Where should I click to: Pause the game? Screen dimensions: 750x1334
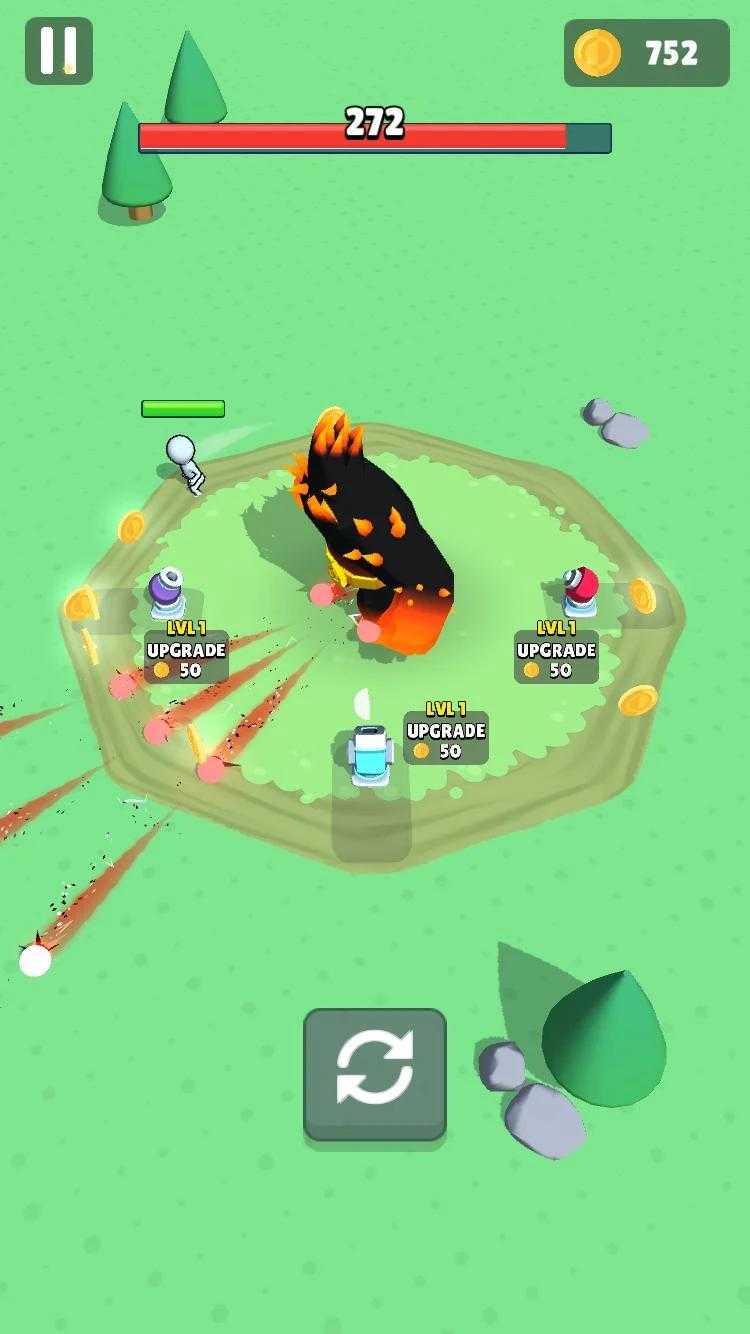58,50
